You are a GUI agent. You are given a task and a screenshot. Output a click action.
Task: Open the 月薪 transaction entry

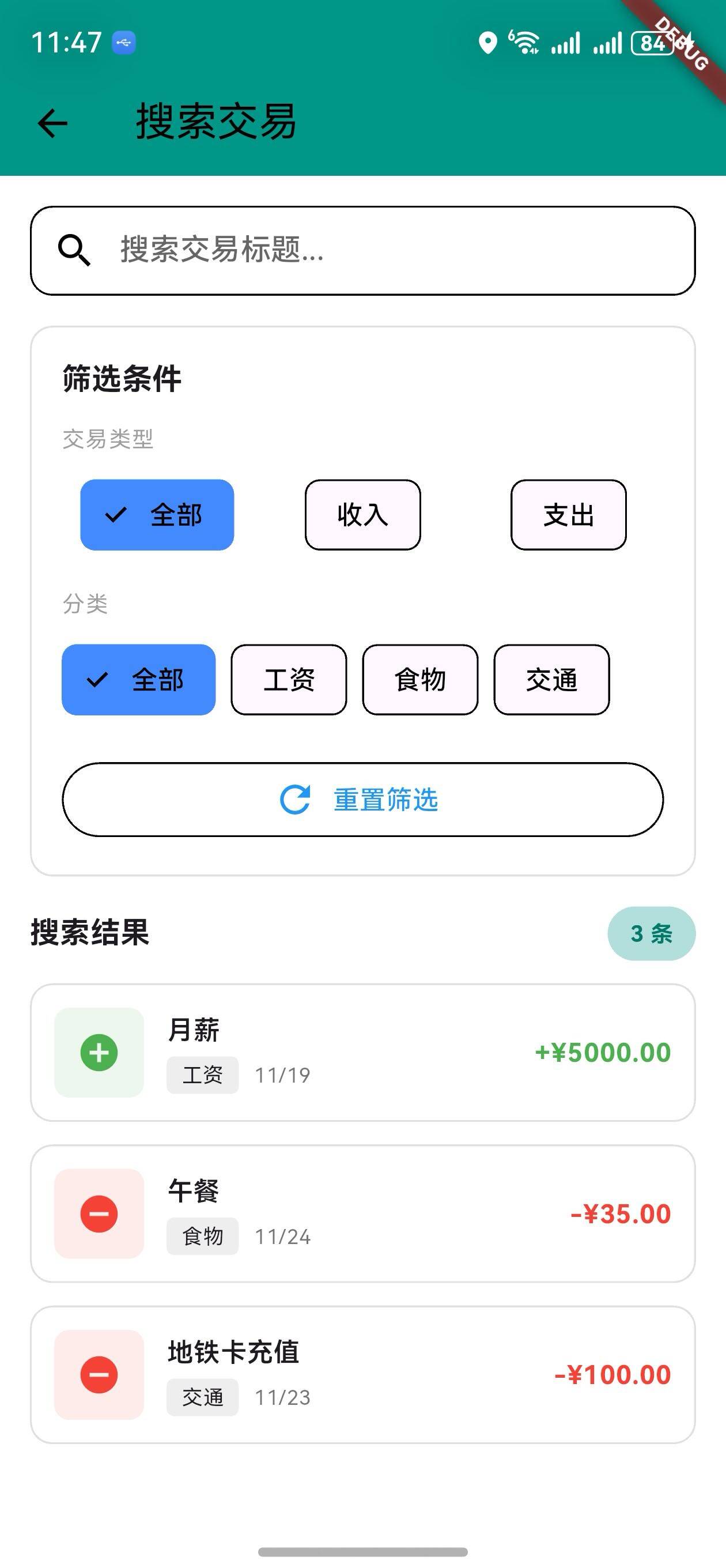362,1052
